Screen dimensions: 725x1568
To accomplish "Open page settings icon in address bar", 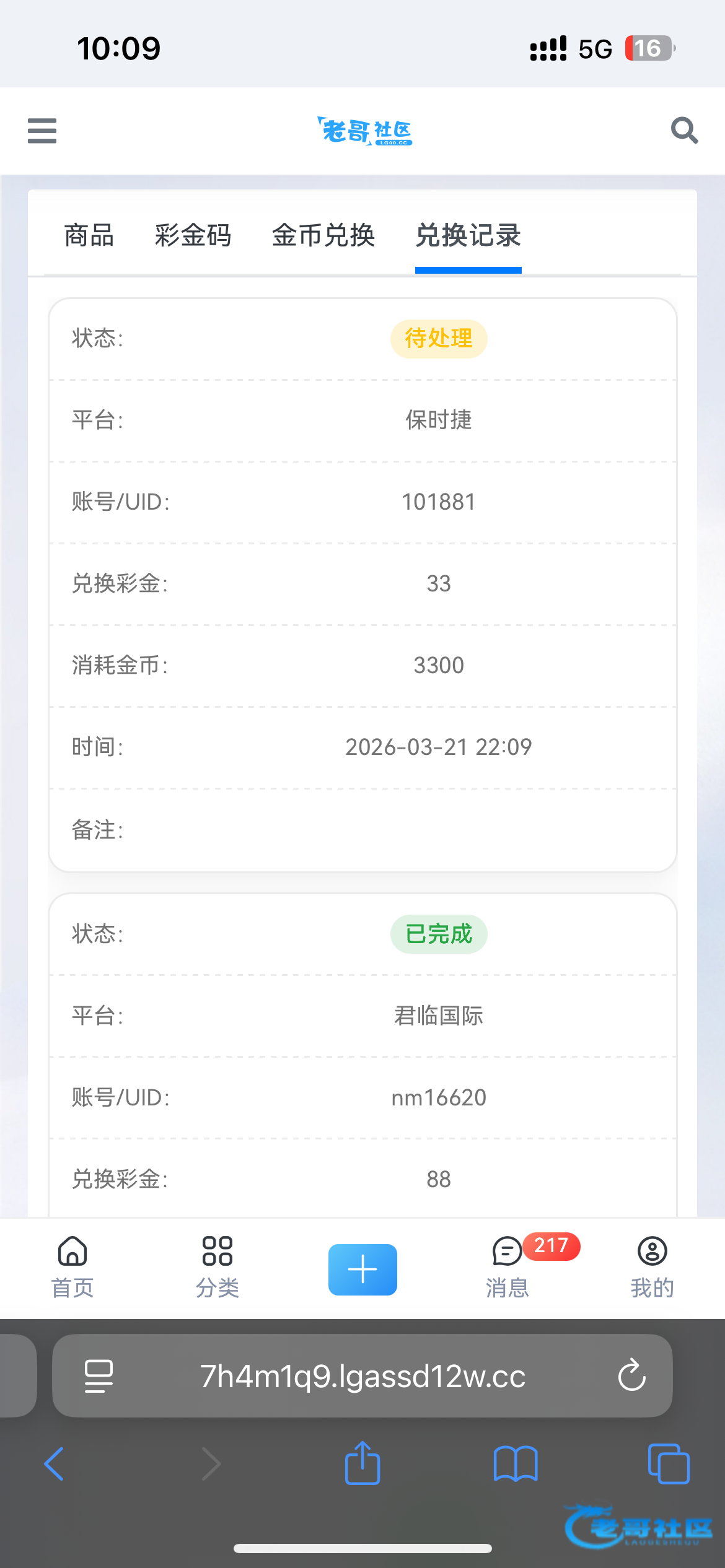I will tap(99, 1376).
